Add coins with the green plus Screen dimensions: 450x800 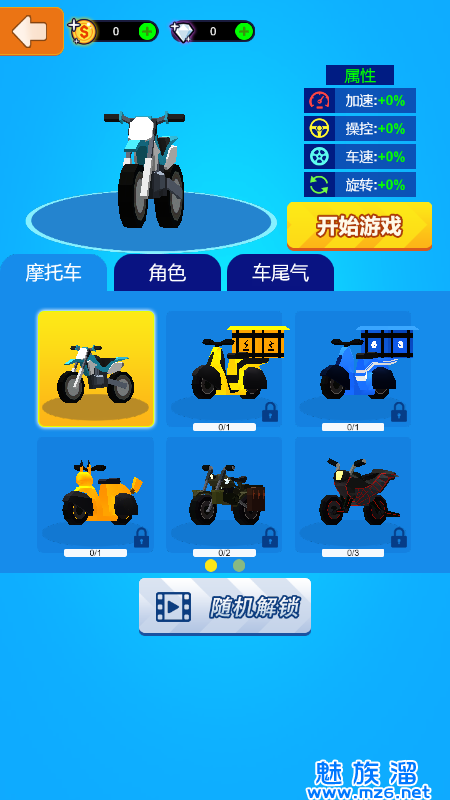(x=146, y=32)
